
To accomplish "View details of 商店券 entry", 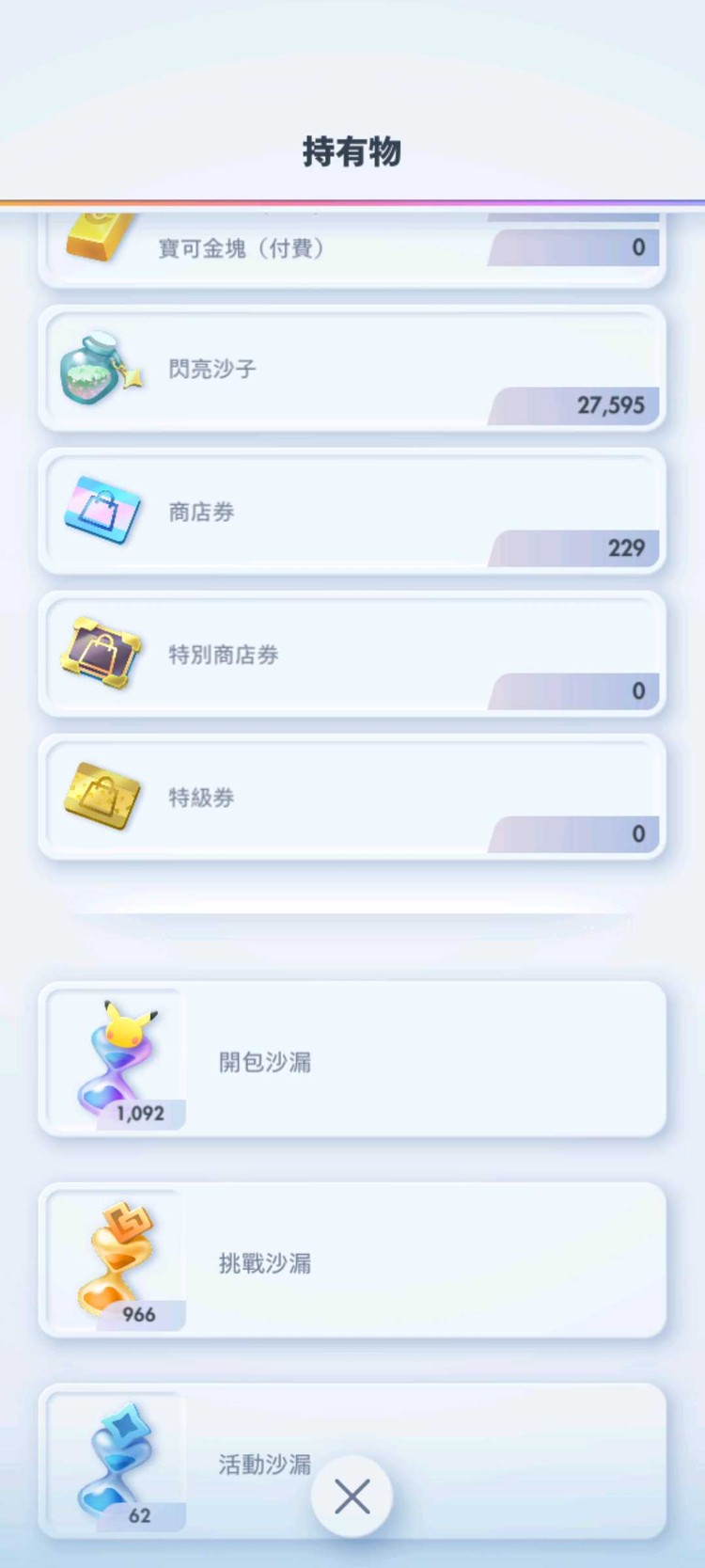I will coord(352,510).
